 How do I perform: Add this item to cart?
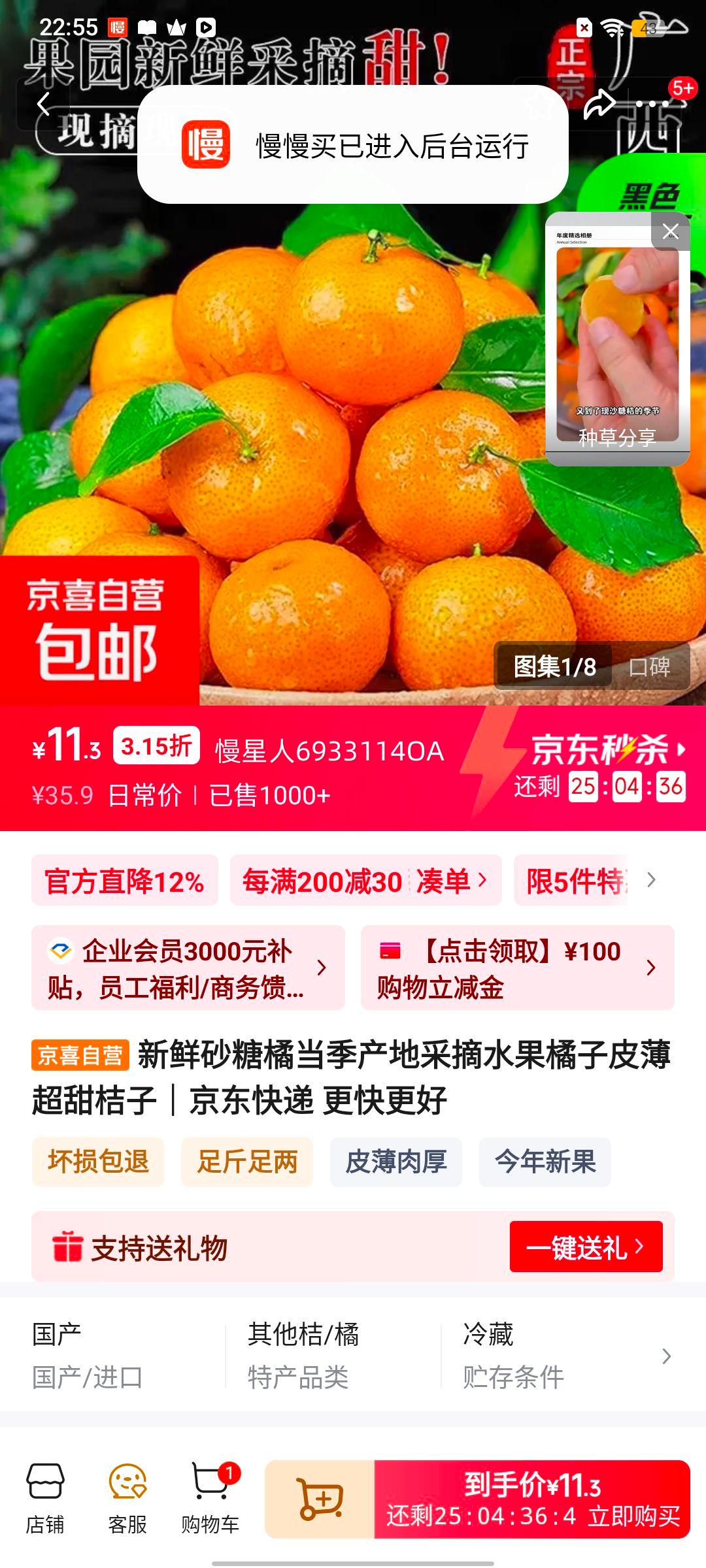320,1499
